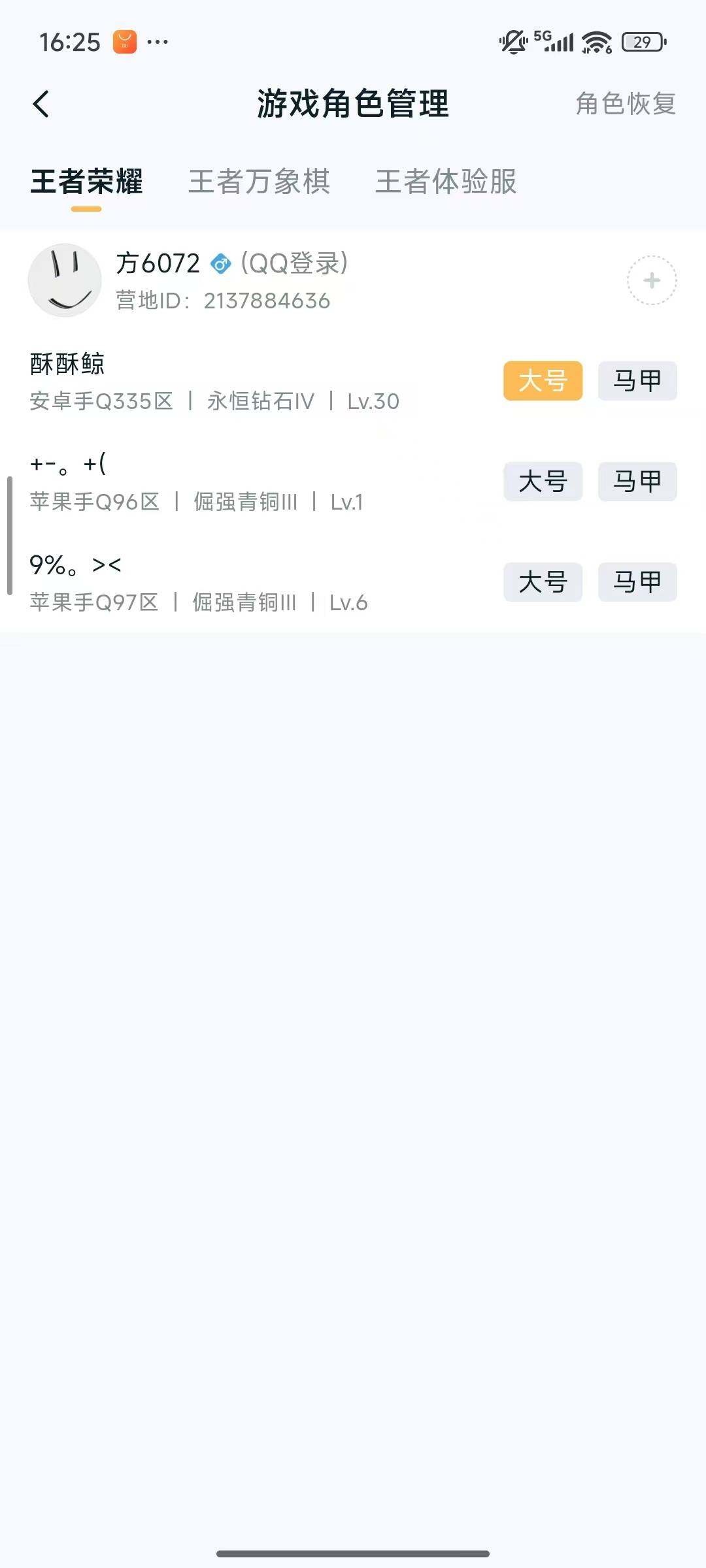Expand the ellipsis menu in the status bar
Viewport: 706px width, 1568px height.
(159, 42)
